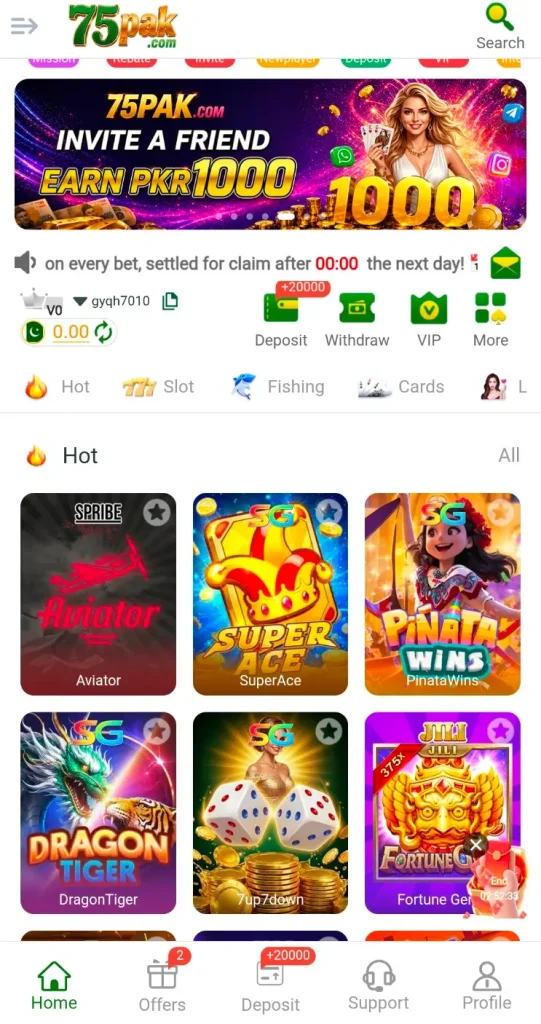Switch to the Profile tab

pos(487,985)
